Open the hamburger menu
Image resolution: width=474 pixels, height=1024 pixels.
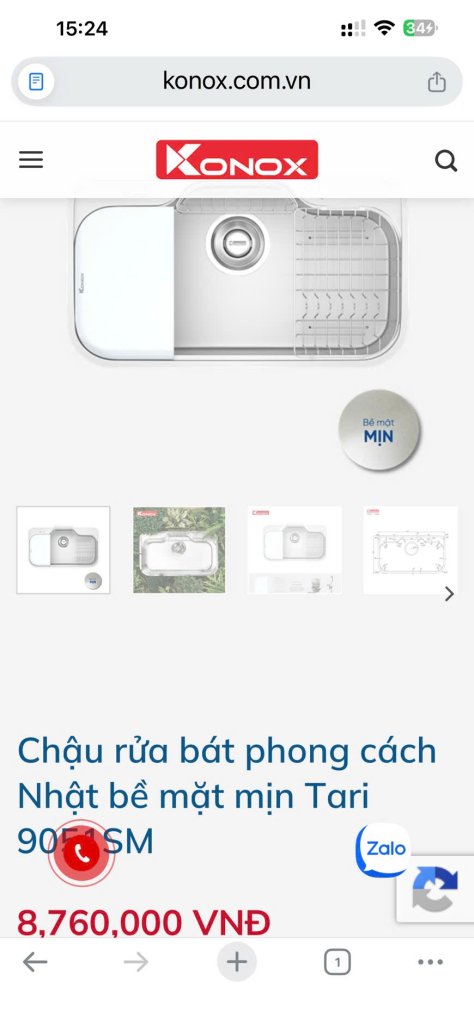[x=31, y=160]
